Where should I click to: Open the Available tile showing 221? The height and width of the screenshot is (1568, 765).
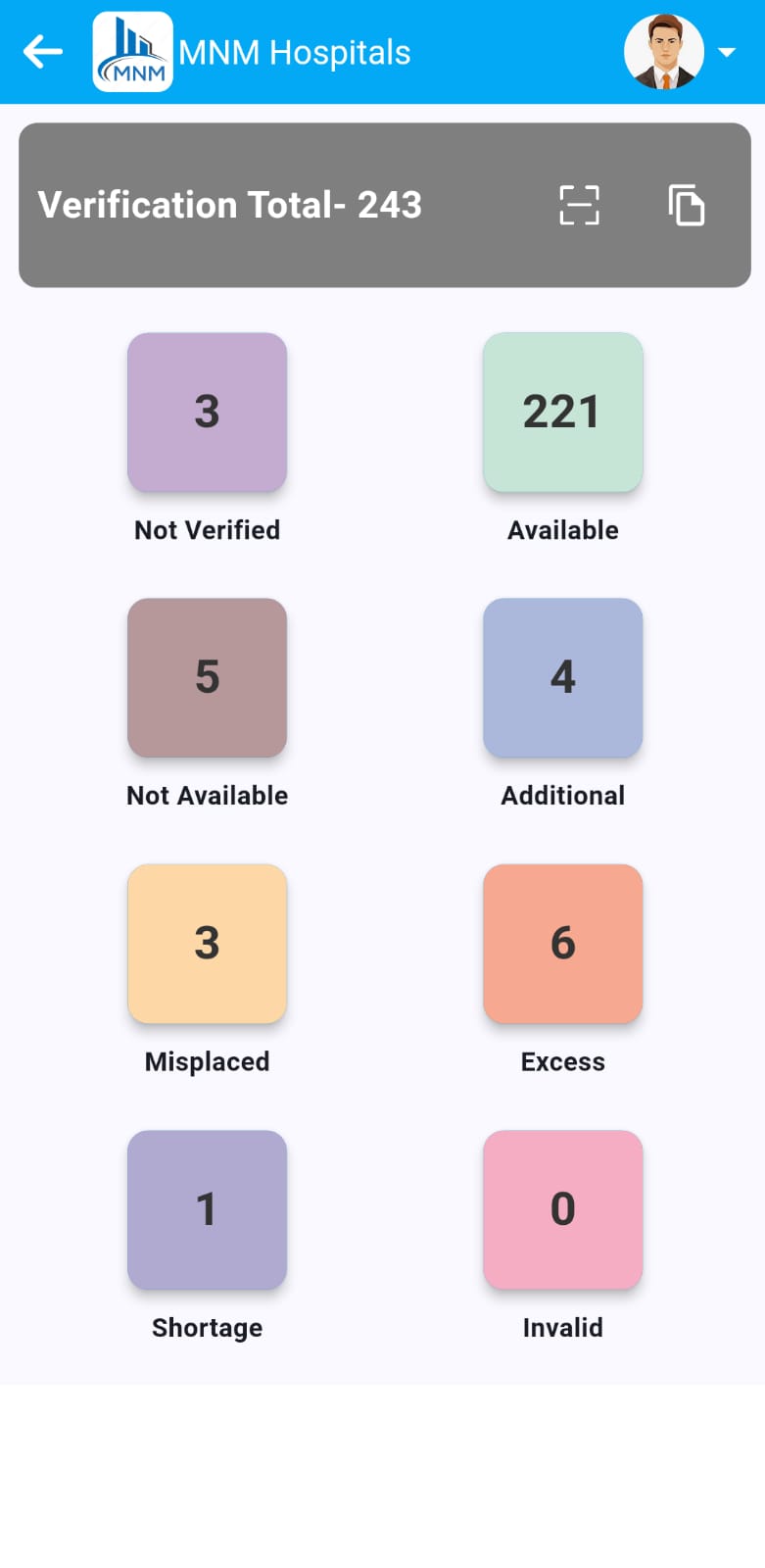click(x=562, y=413)
